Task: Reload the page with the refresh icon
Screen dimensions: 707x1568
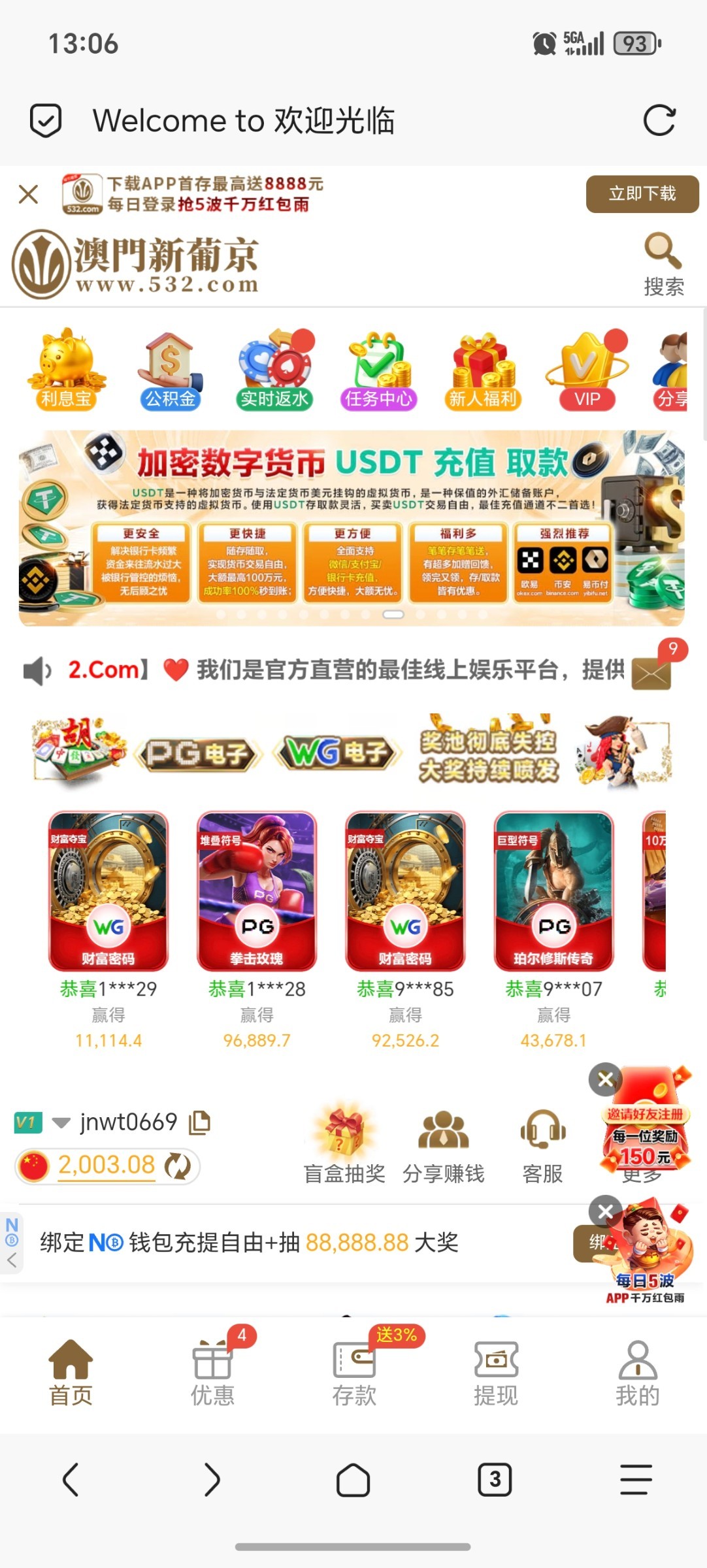Action: [659, 121]
